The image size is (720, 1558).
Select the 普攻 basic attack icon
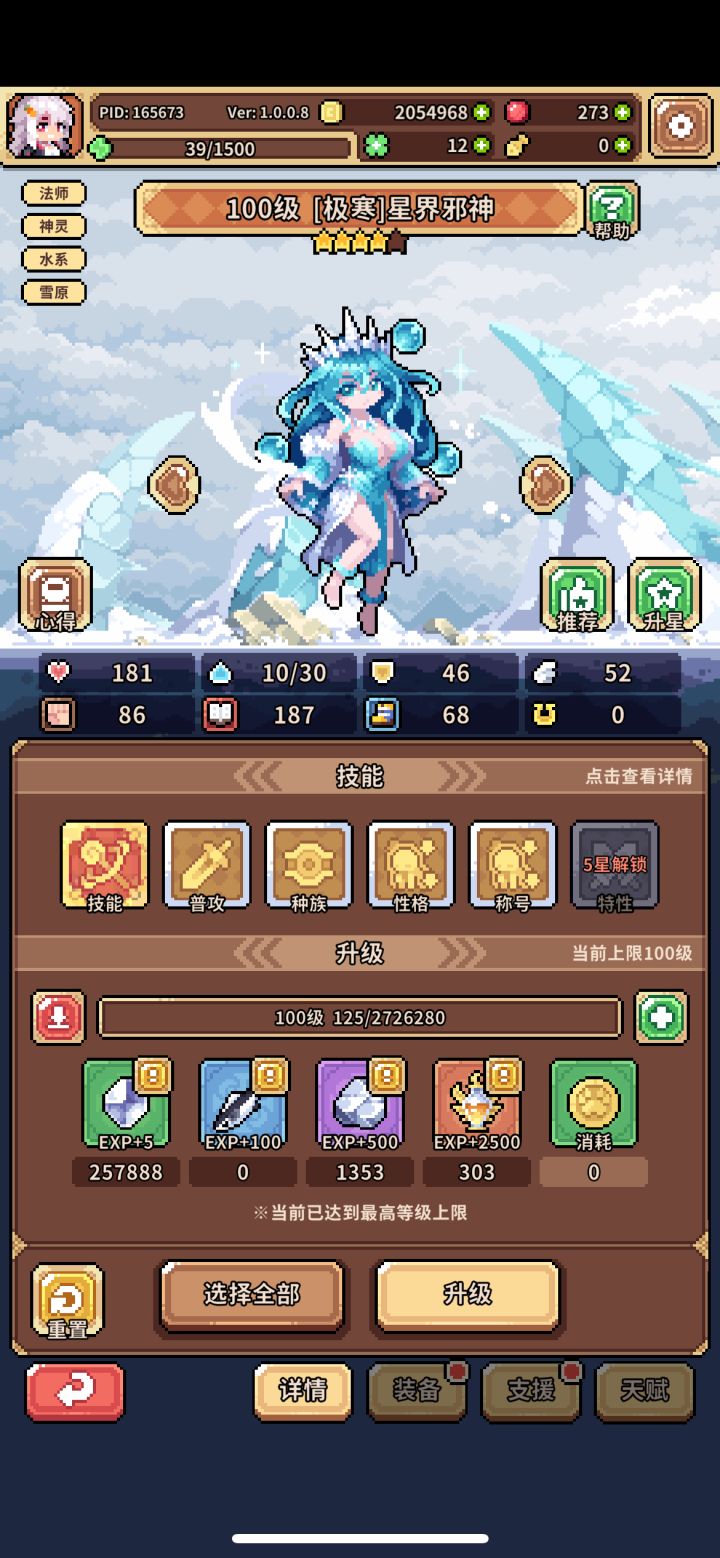pyautogui.click(x=207, y=865)
